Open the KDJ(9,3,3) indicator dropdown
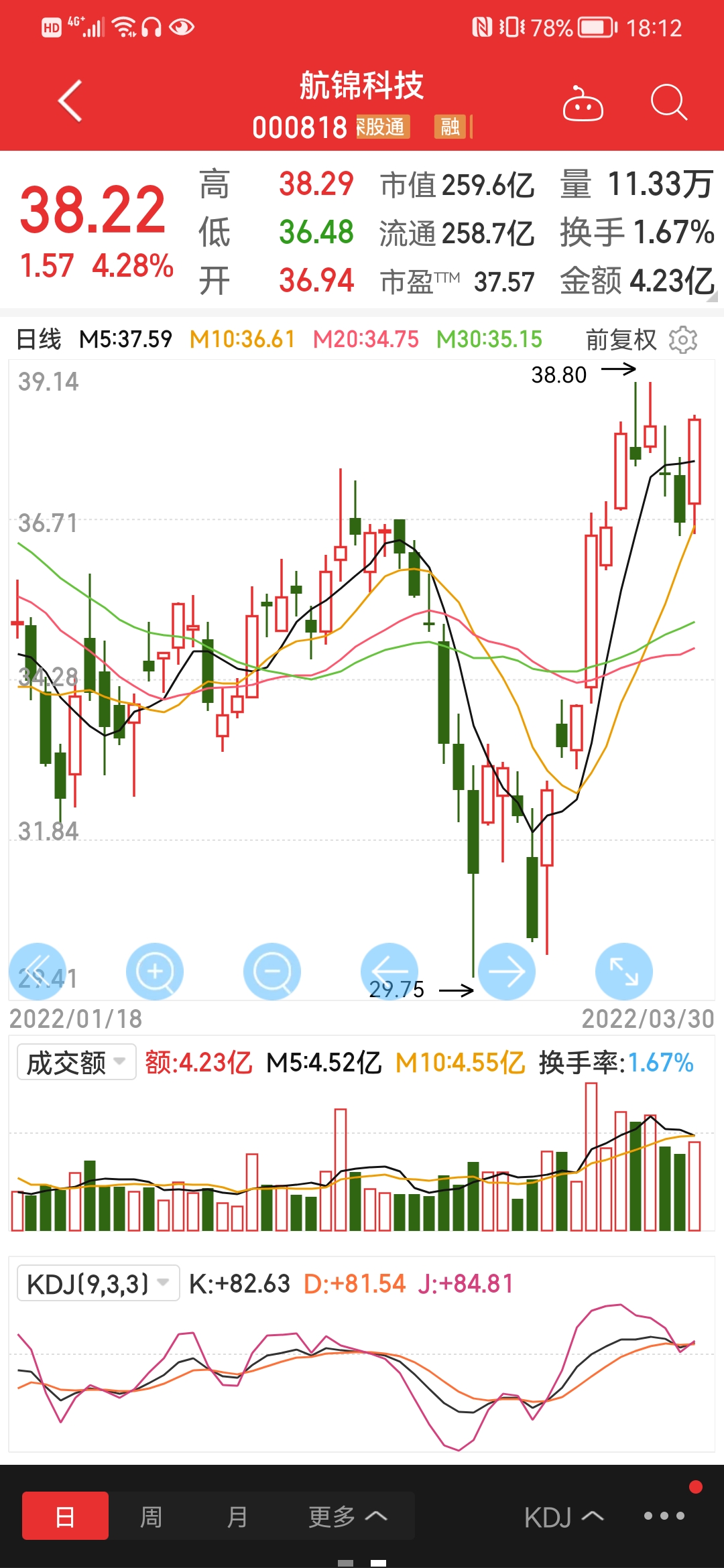Image resolution: width=724 pixels, height=1568 pixels. (x=98, y=1283)
